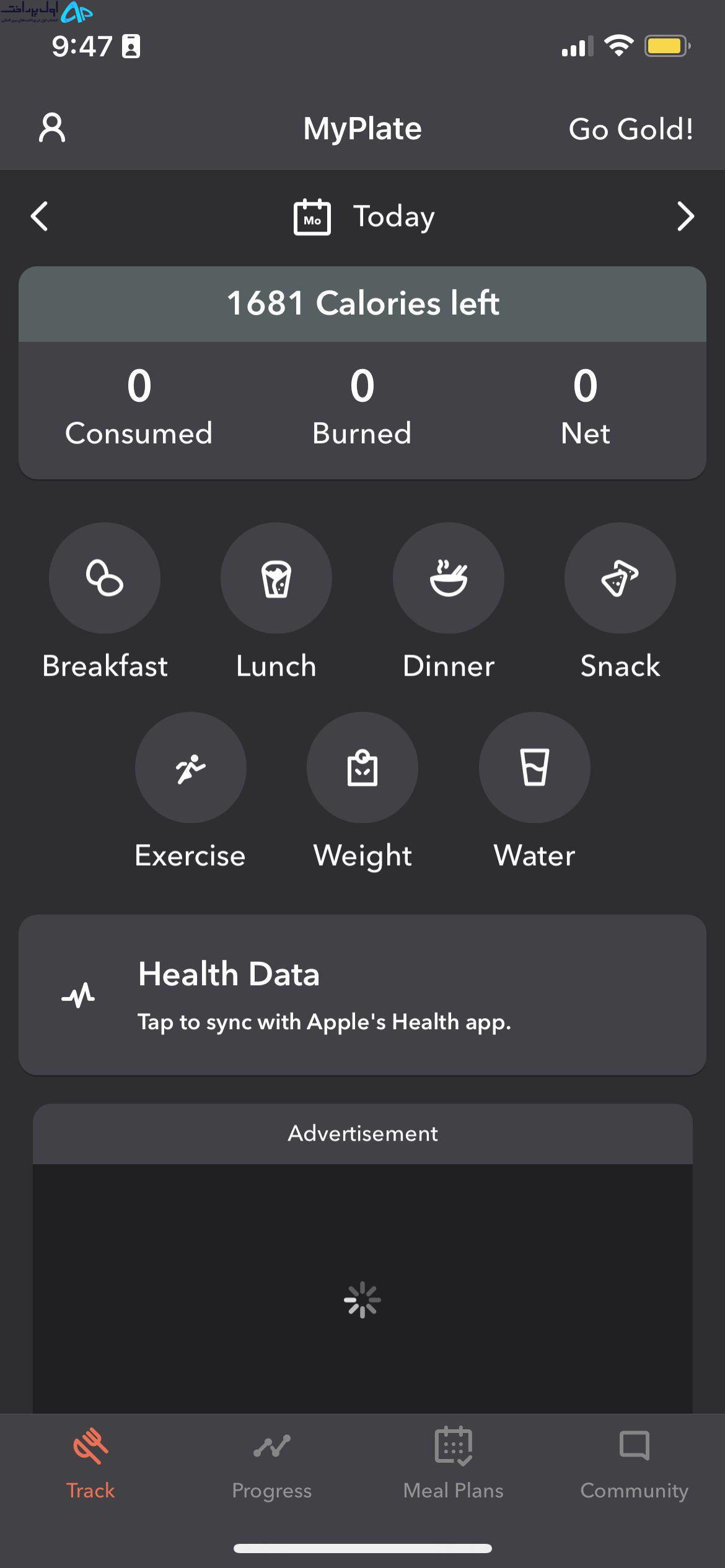Sync Health Data with Apple's Health
The width and height of the screenshot is (725, 1568).
point(362,995)
